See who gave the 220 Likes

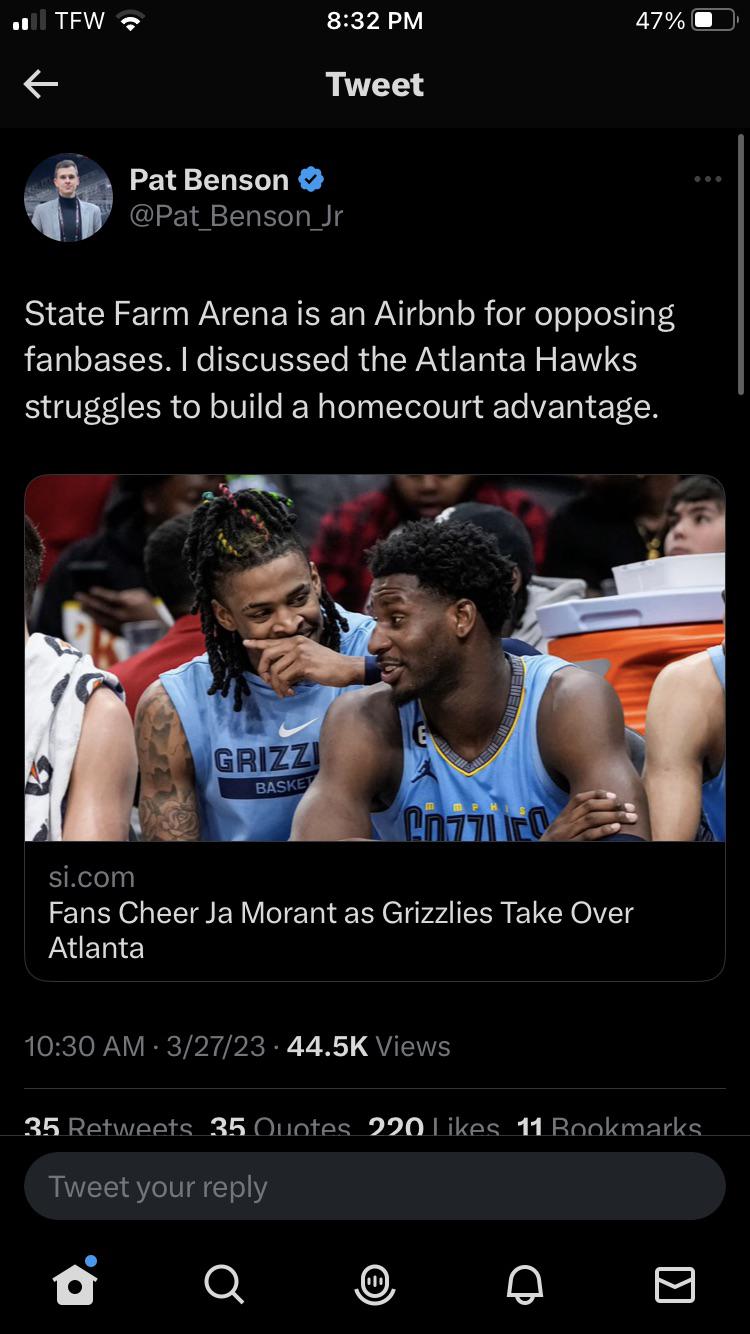pyautogui.click(x=434, y=1126)
